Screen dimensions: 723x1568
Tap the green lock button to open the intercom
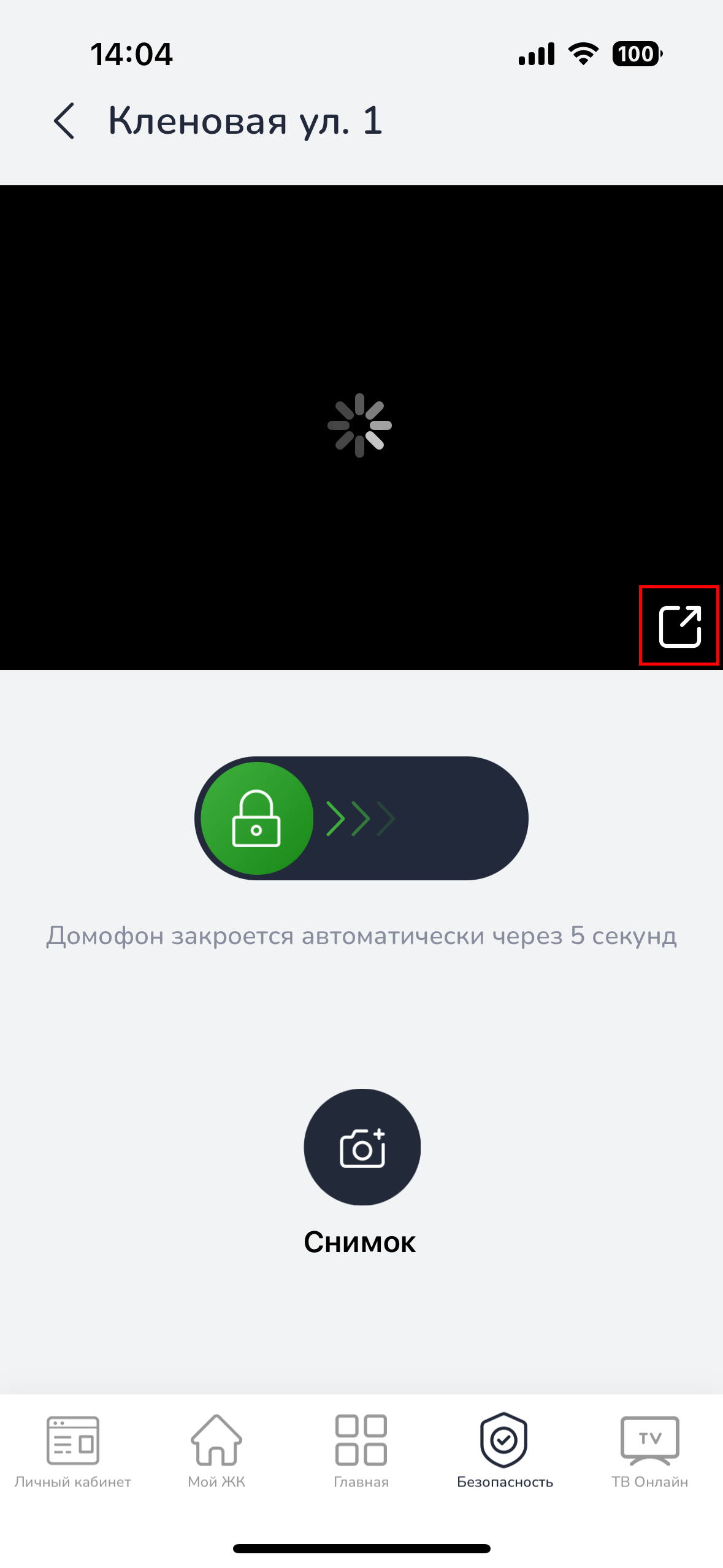coord(257,818)
